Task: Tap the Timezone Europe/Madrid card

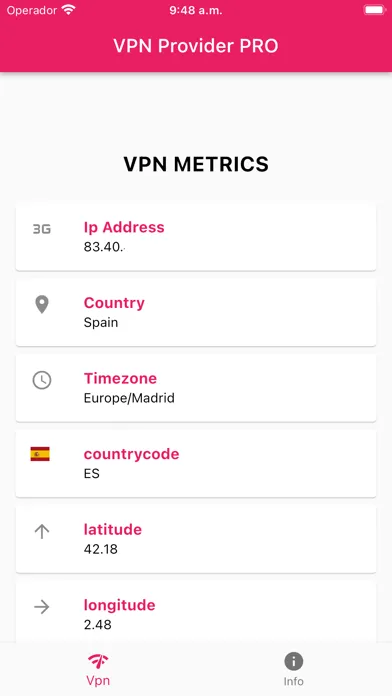Action: [x=196, y=388]
